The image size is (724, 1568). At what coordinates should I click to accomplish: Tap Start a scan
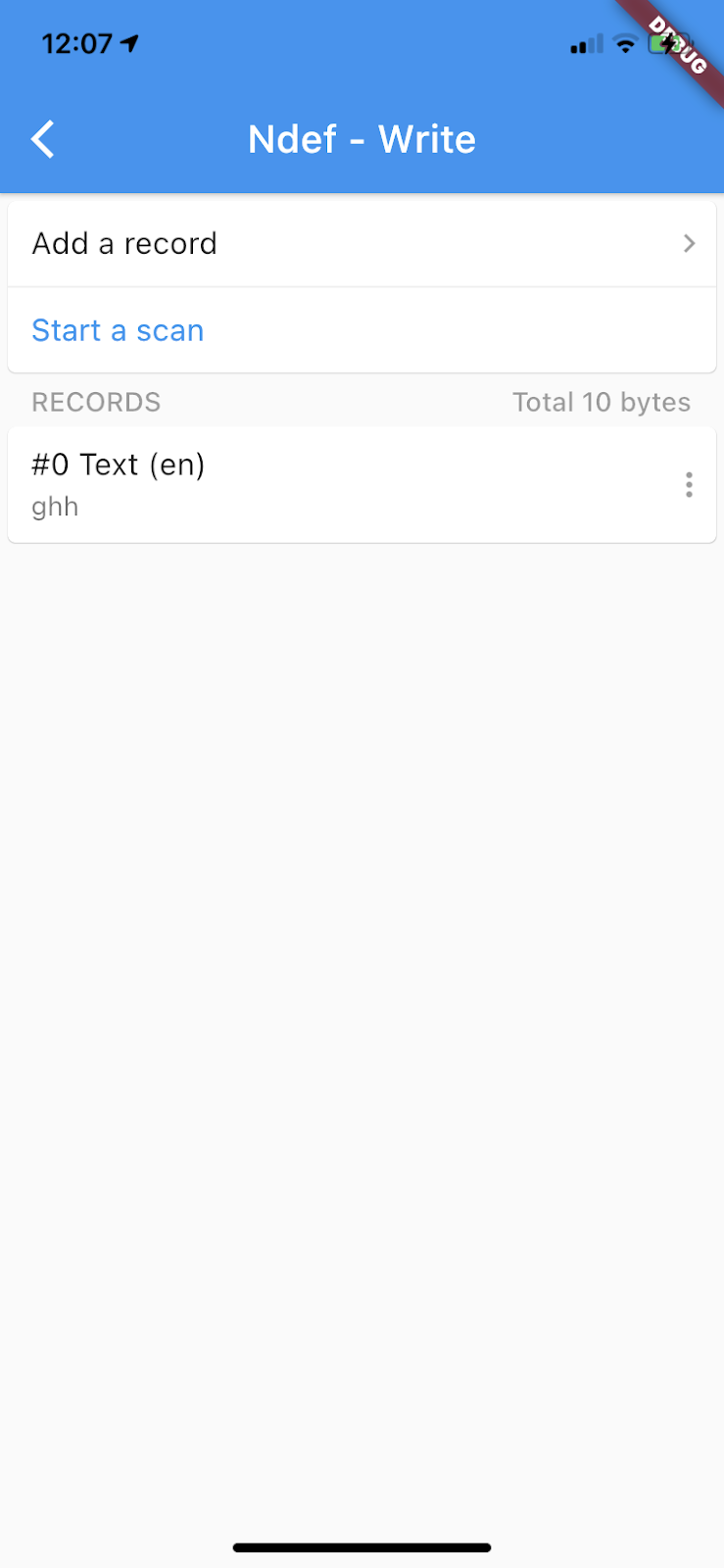(x=118, y=330)
